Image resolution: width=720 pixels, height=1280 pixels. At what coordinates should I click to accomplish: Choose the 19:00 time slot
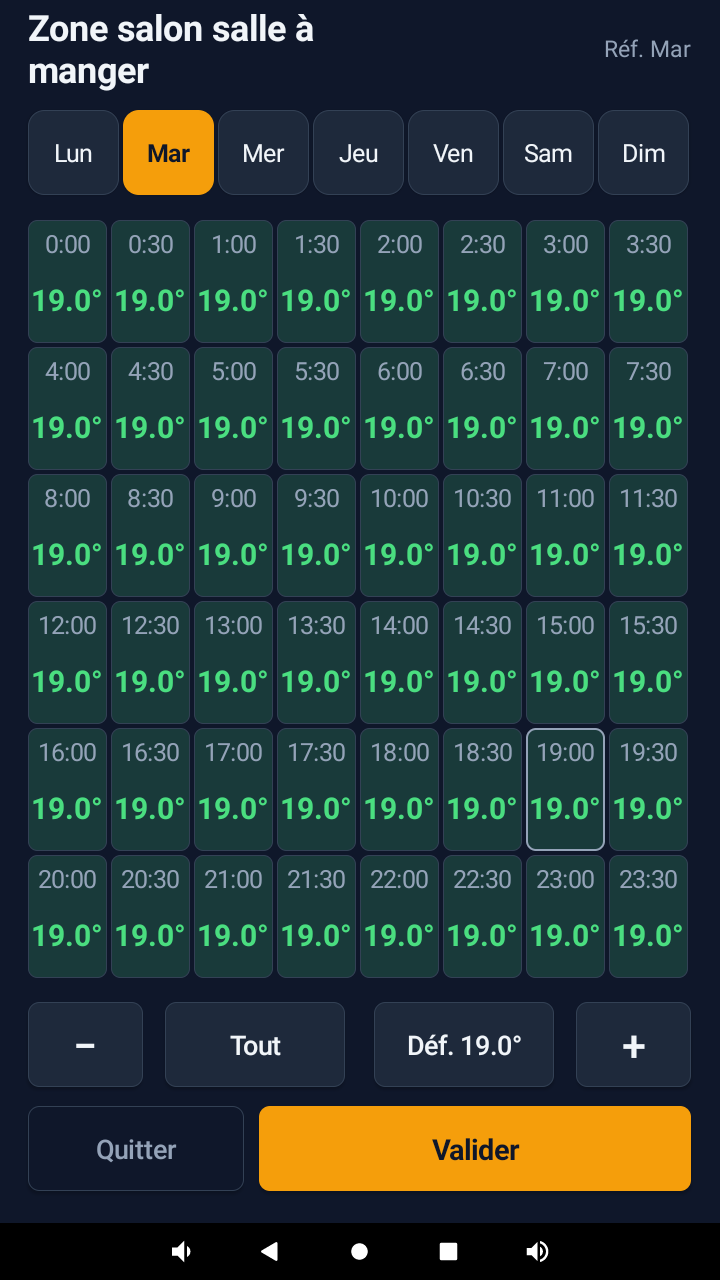[x=565, y=790]
